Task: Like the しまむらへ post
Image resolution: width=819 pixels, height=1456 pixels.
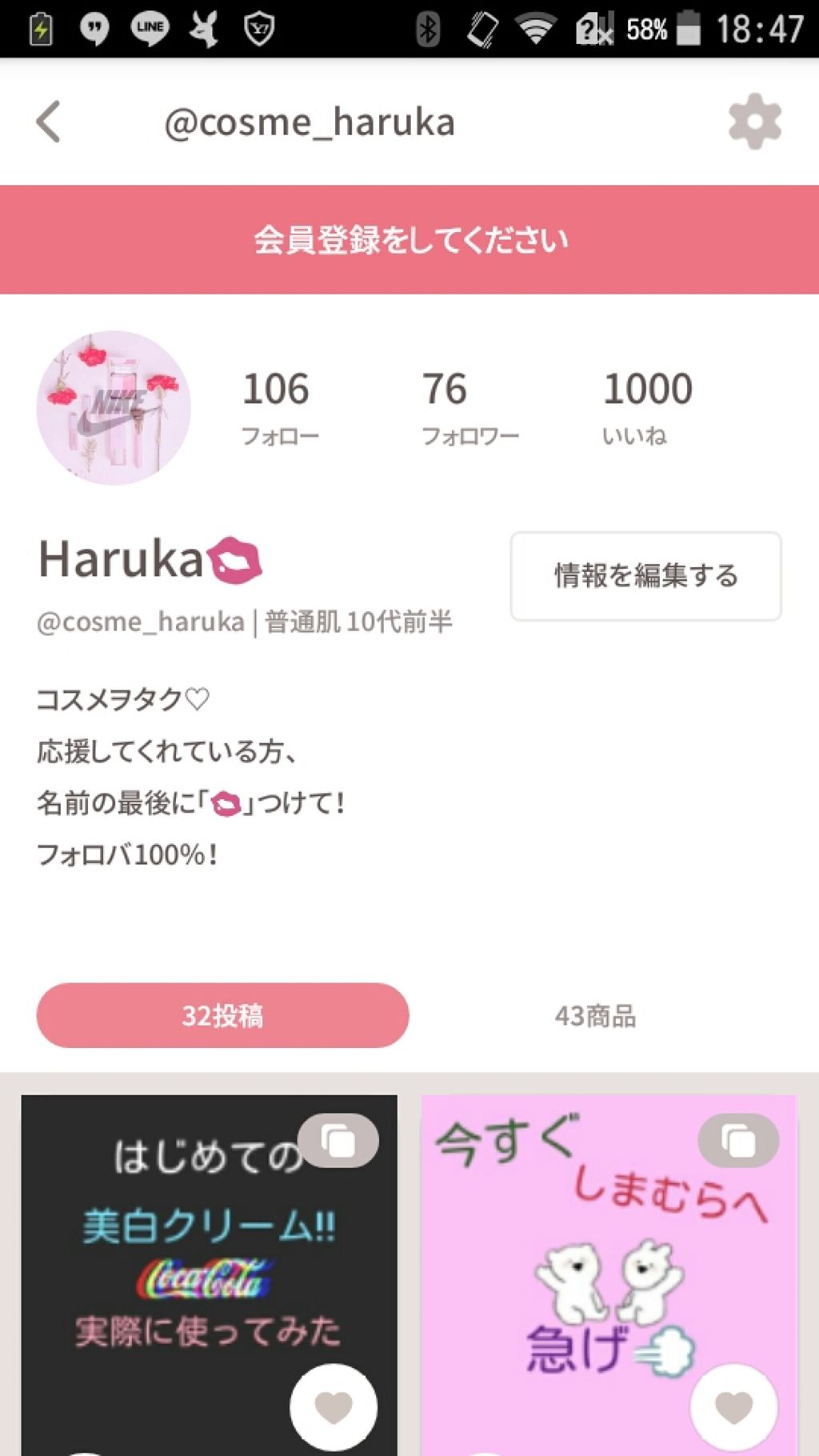Action: pyautogui.click(x=733, y=1407)
